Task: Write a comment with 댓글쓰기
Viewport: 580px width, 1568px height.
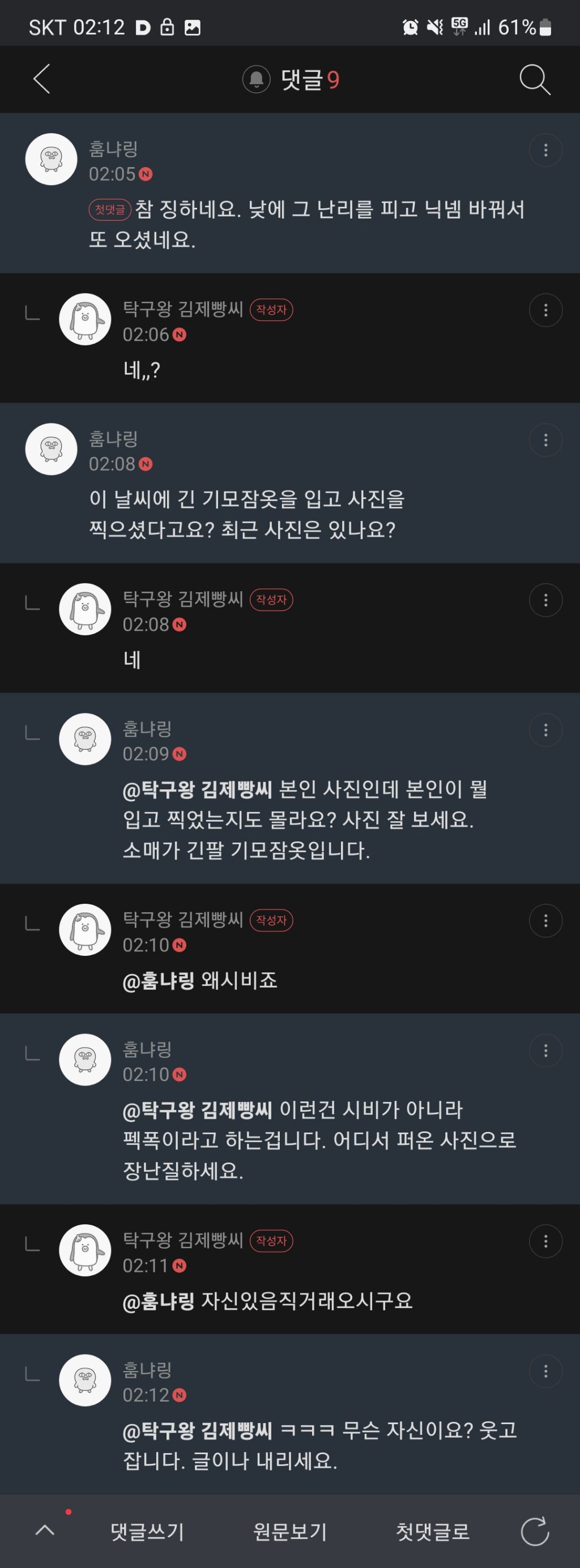Action: click(x=147, y=1531)
